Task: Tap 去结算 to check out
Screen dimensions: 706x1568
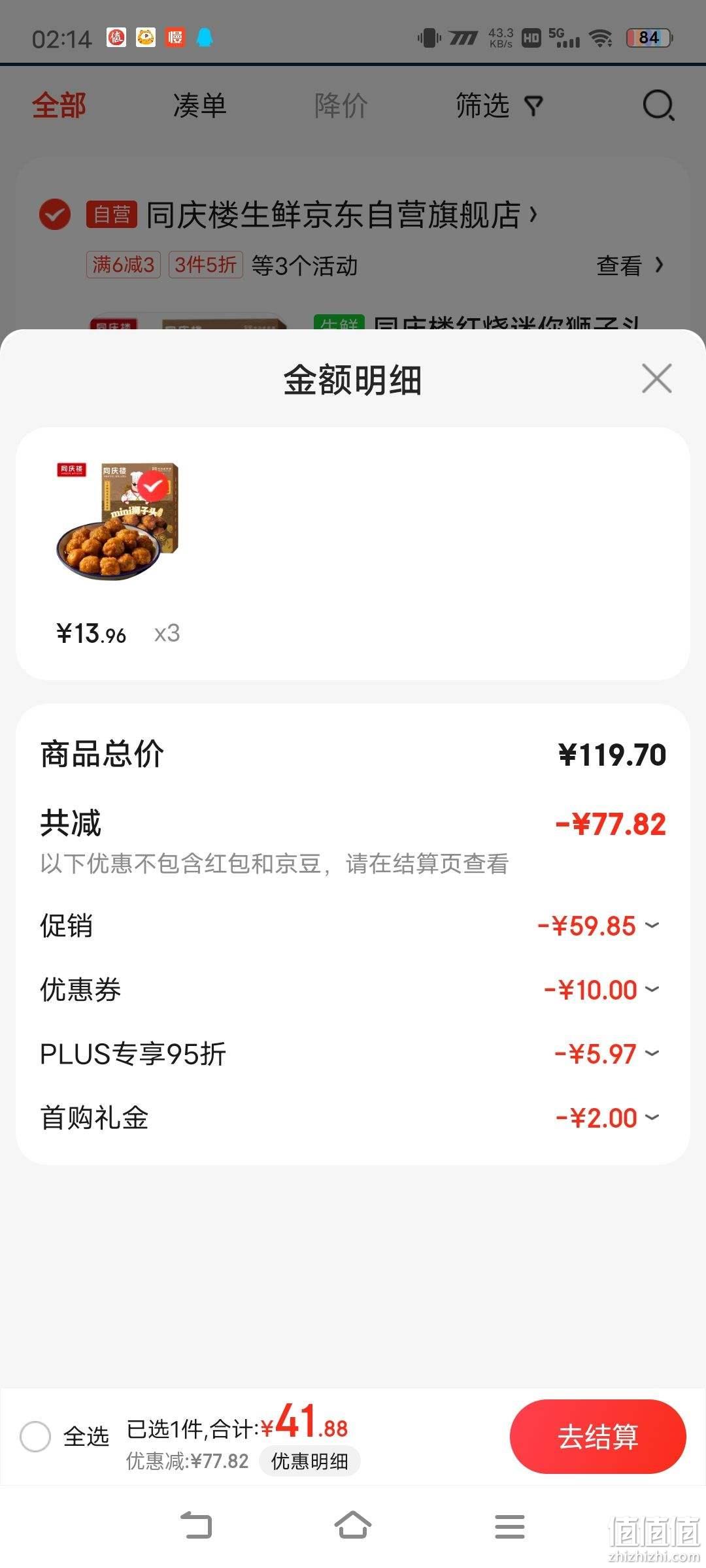Action: pos(597,1437)
